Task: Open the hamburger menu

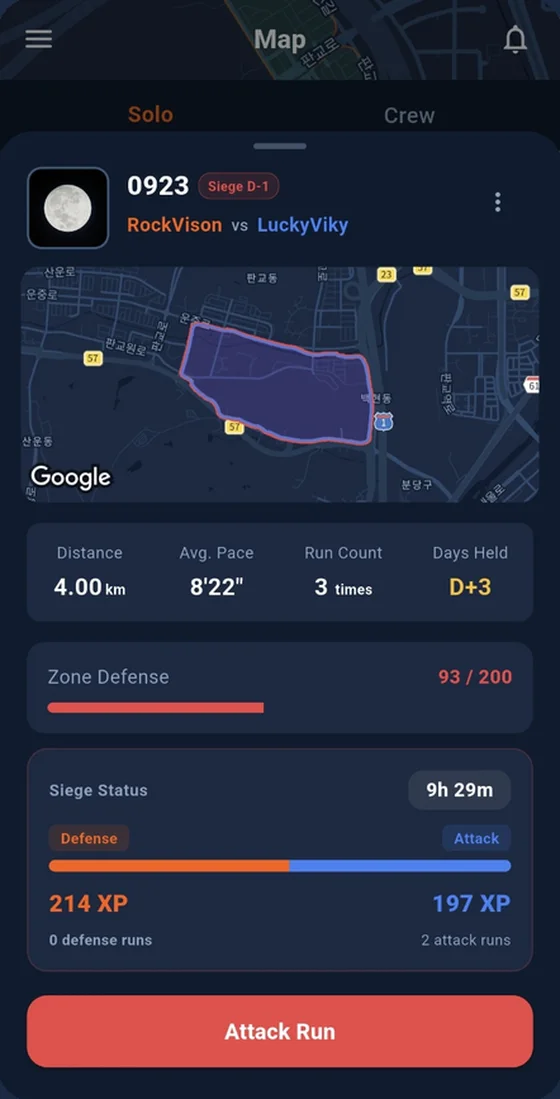Action: point(39,39)
